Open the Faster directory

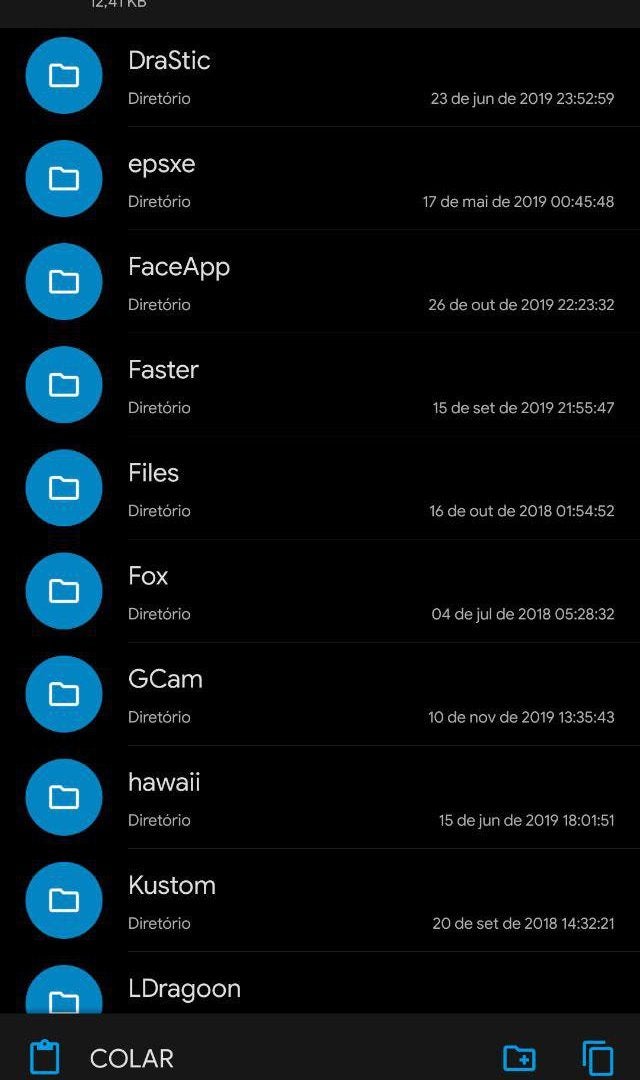tap(320, 385)
